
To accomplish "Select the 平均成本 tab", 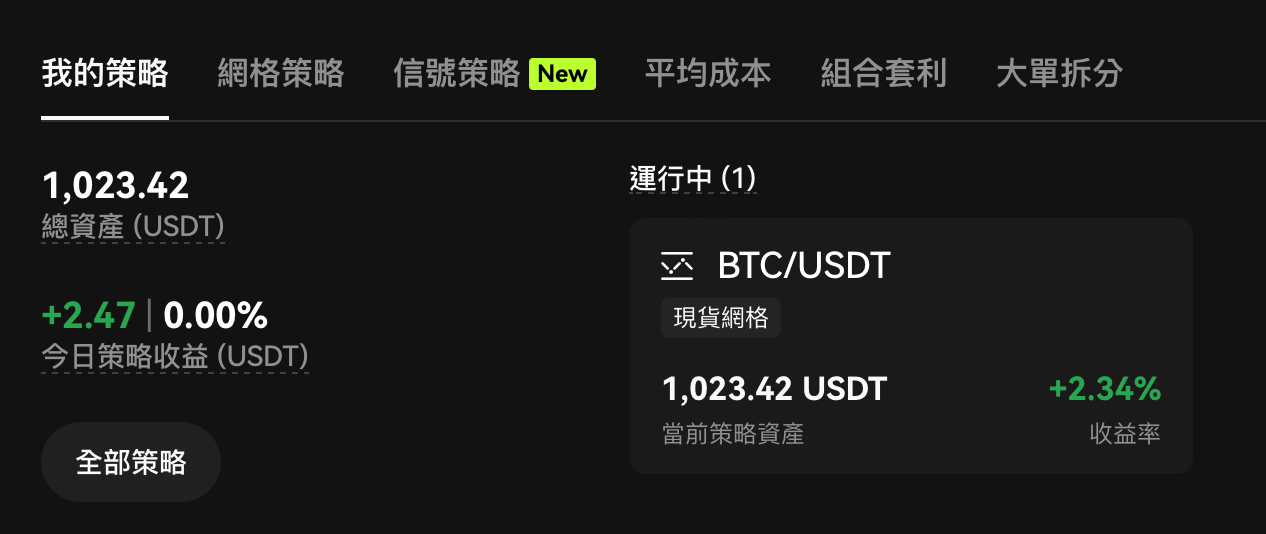I will click(708, 74).
